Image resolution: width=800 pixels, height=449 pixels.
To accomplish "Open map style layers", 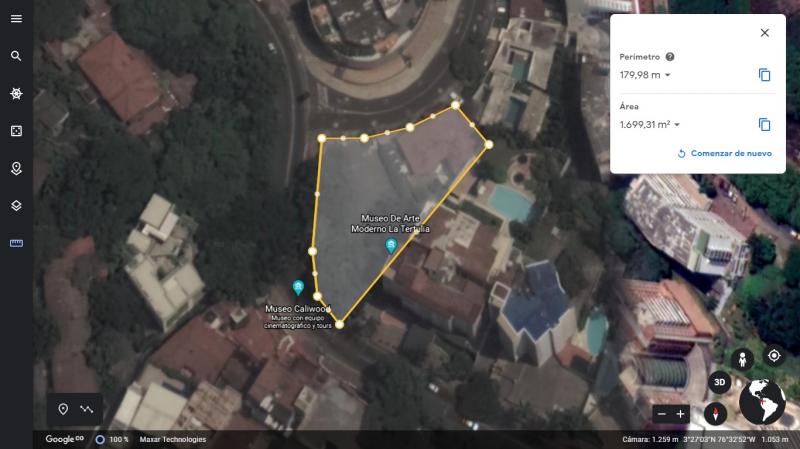I will point(16,205).
